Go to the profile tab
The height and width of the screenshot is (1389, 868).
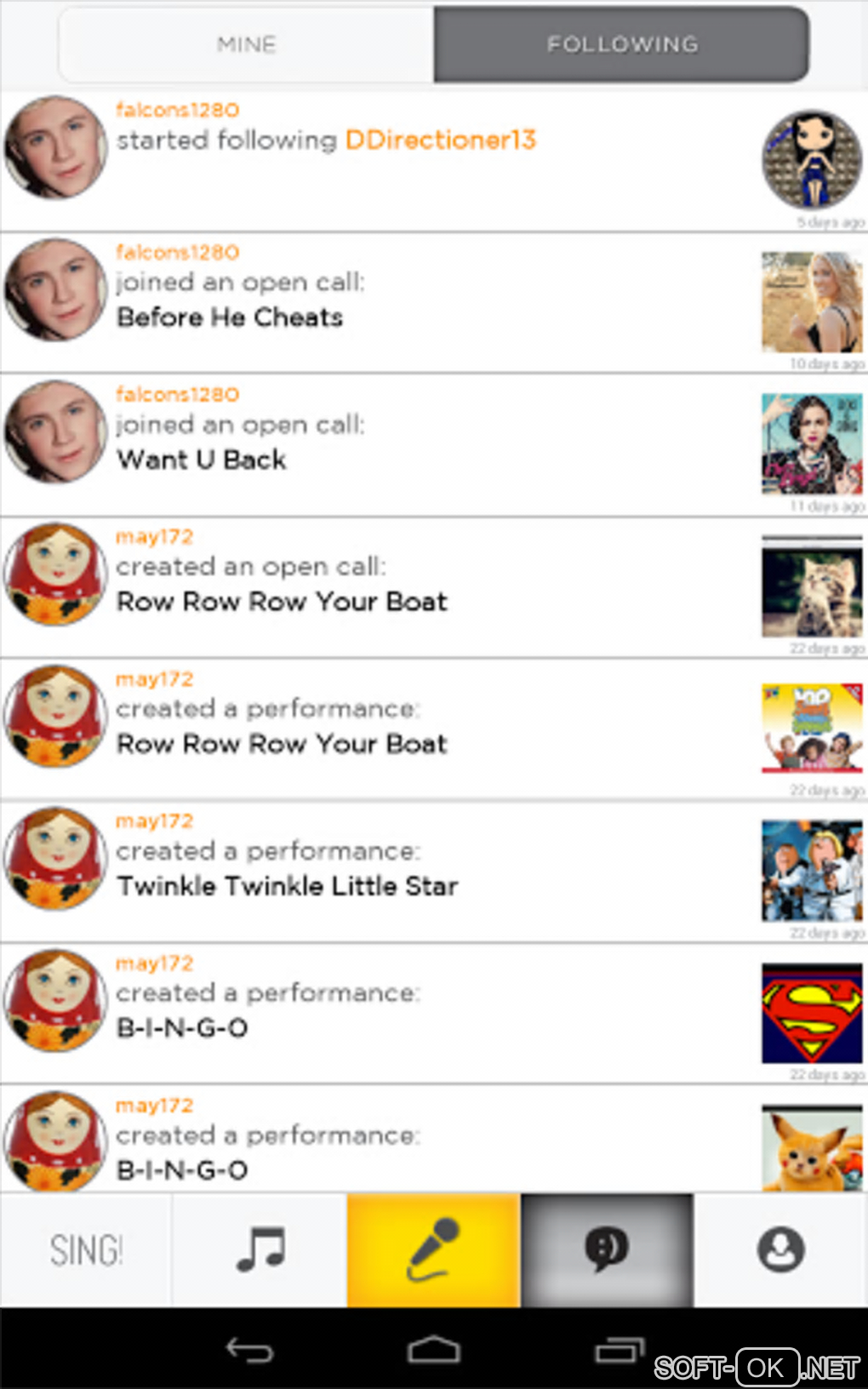pos(780,1250)
